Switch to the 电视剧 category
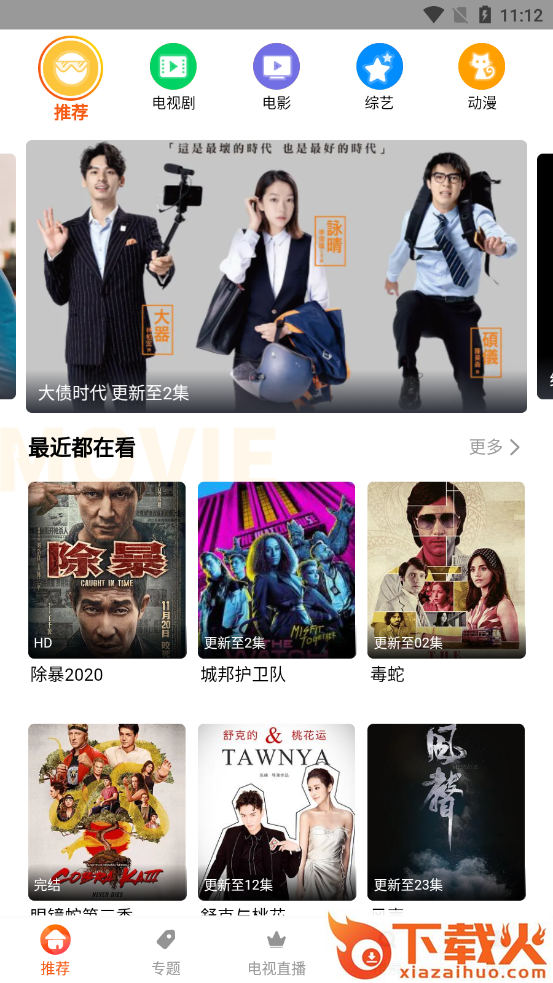Viewport: 553px width, 983px height. pos(173,77)
